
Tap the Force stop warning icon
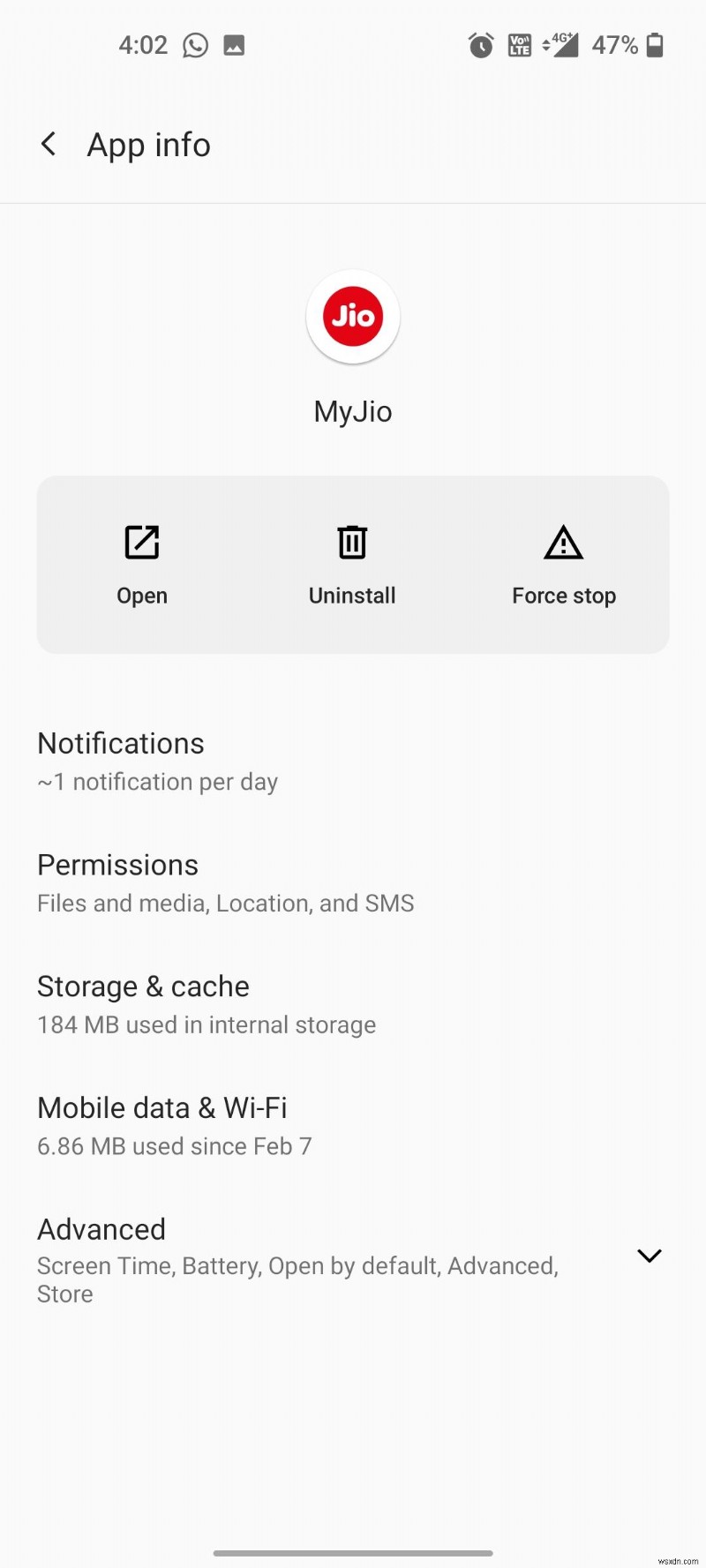point(563,542)
